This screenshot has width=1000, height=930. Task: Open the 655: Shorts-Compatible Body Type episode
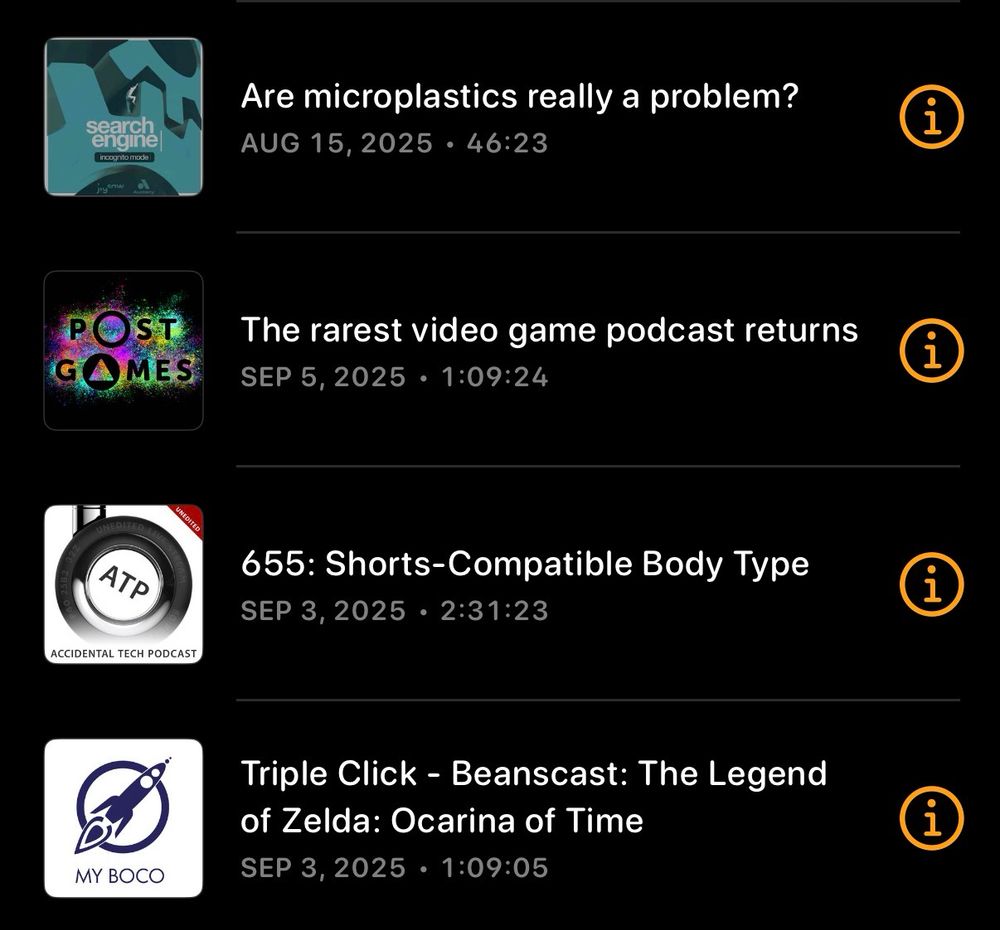click(x=524, y=565)
